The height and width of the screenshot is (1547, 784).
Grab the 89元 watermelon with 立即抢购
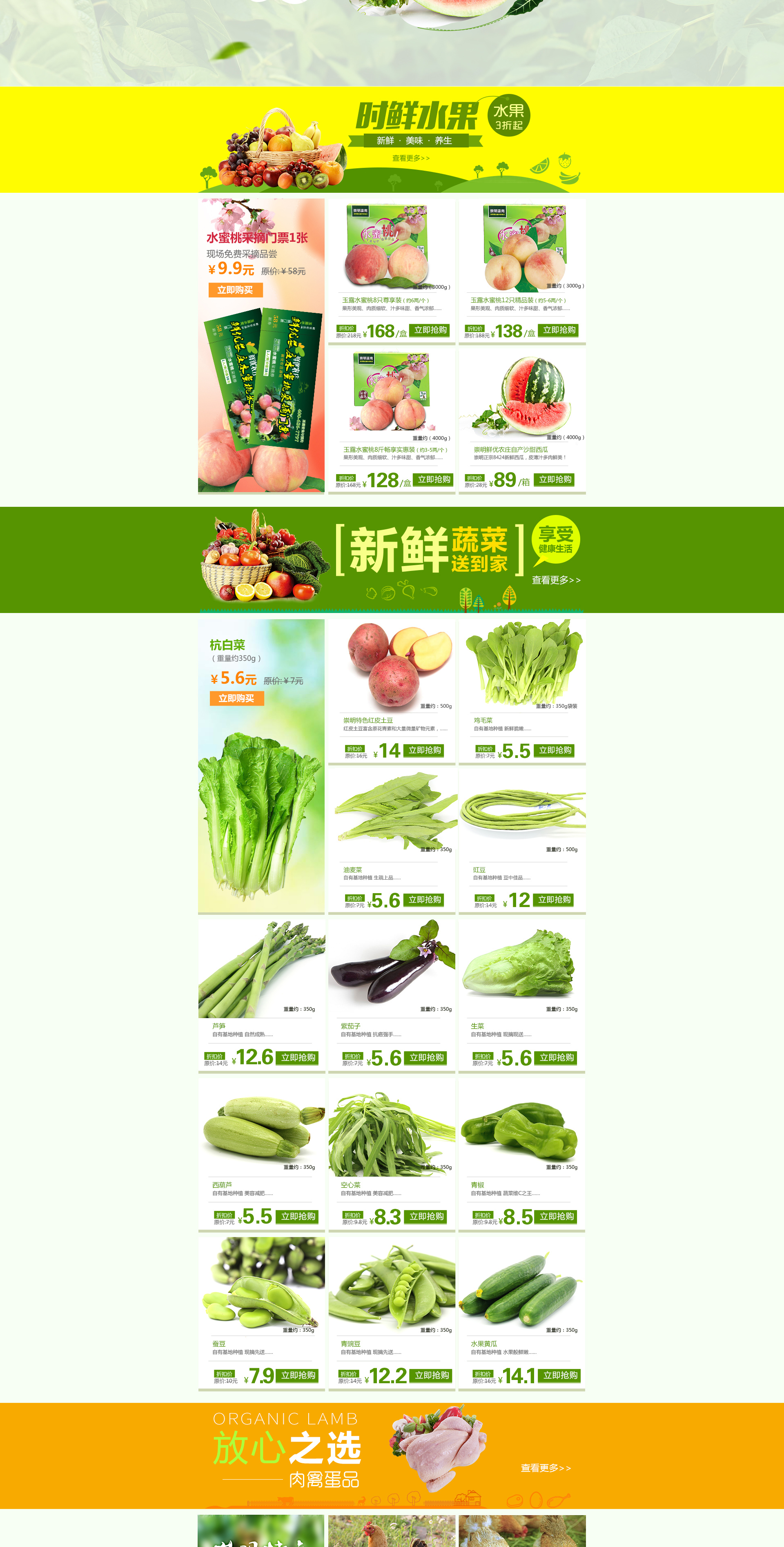(555, 480)
